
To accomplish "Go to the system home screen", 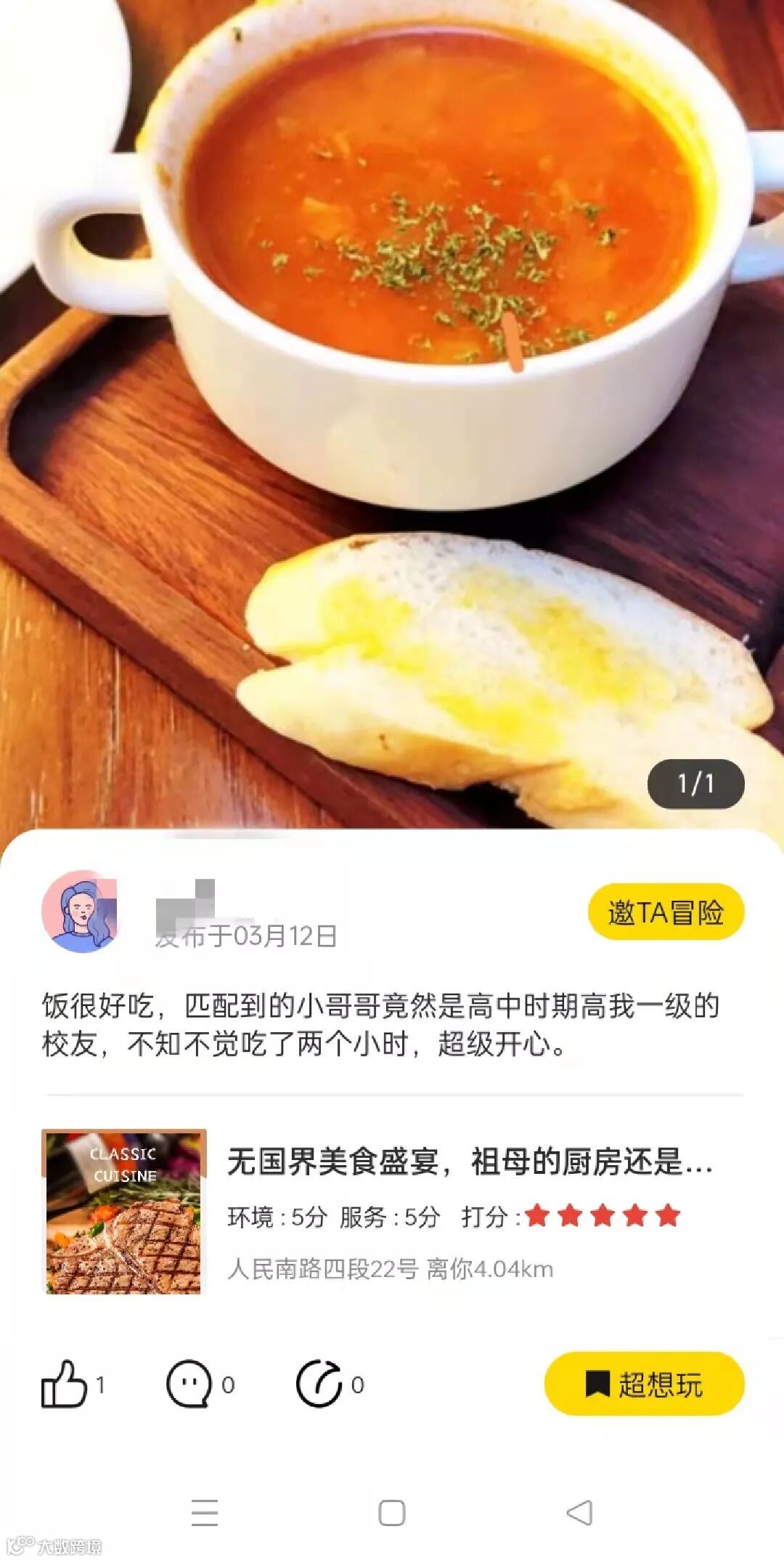I will [392, 1513].
